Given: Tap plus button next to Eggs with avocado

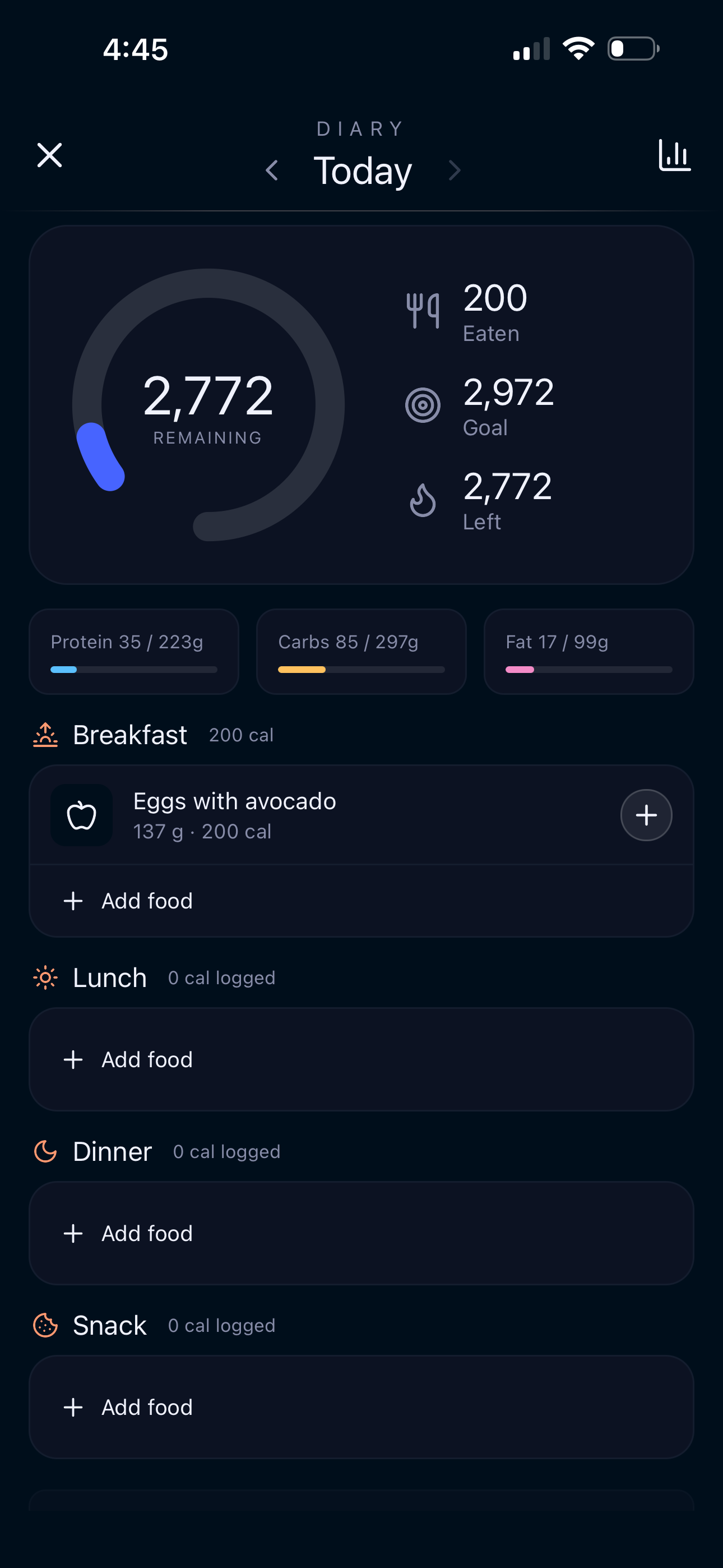Looking at the screenshot, I should point(646,815).
